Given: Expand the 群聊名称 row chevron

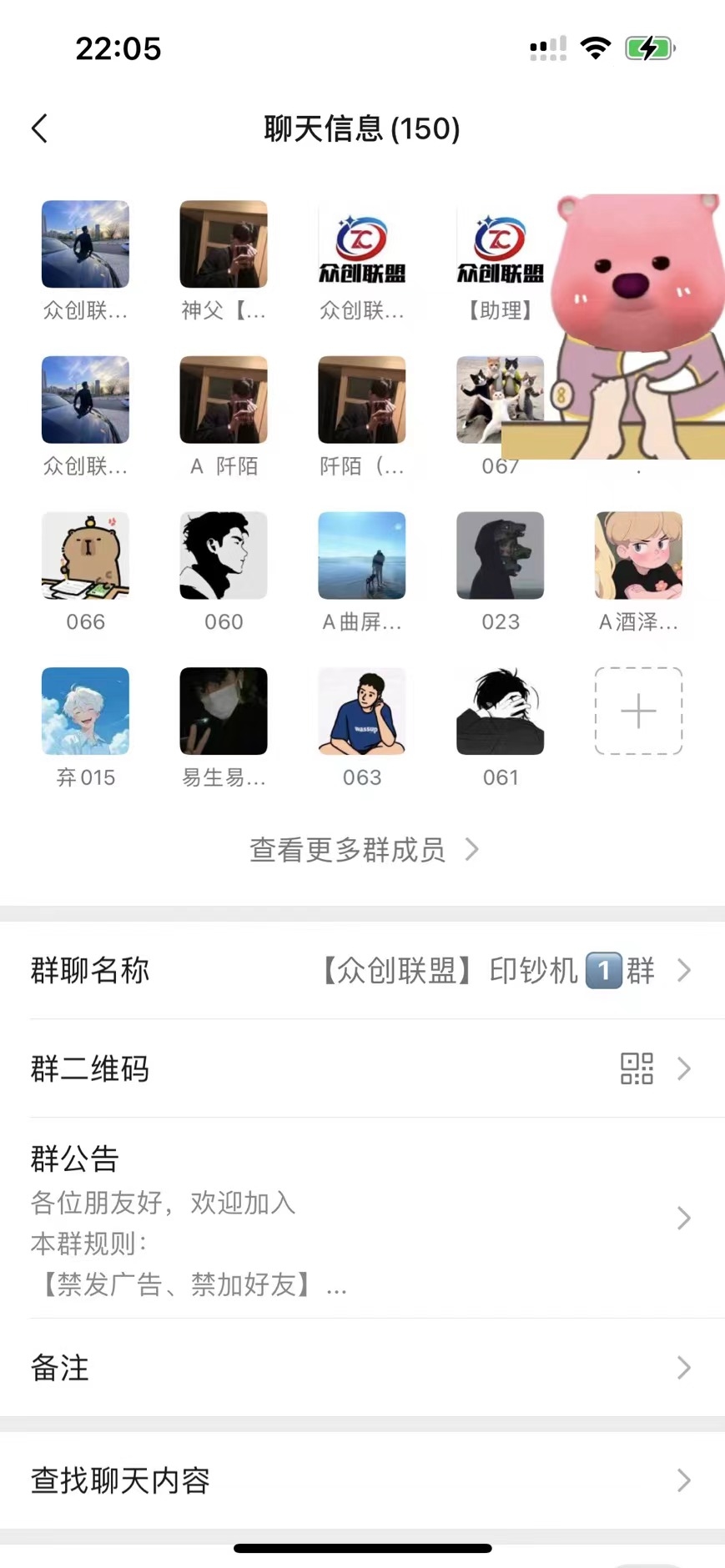Looking at the screenshot, I should (x=684, y=970).
